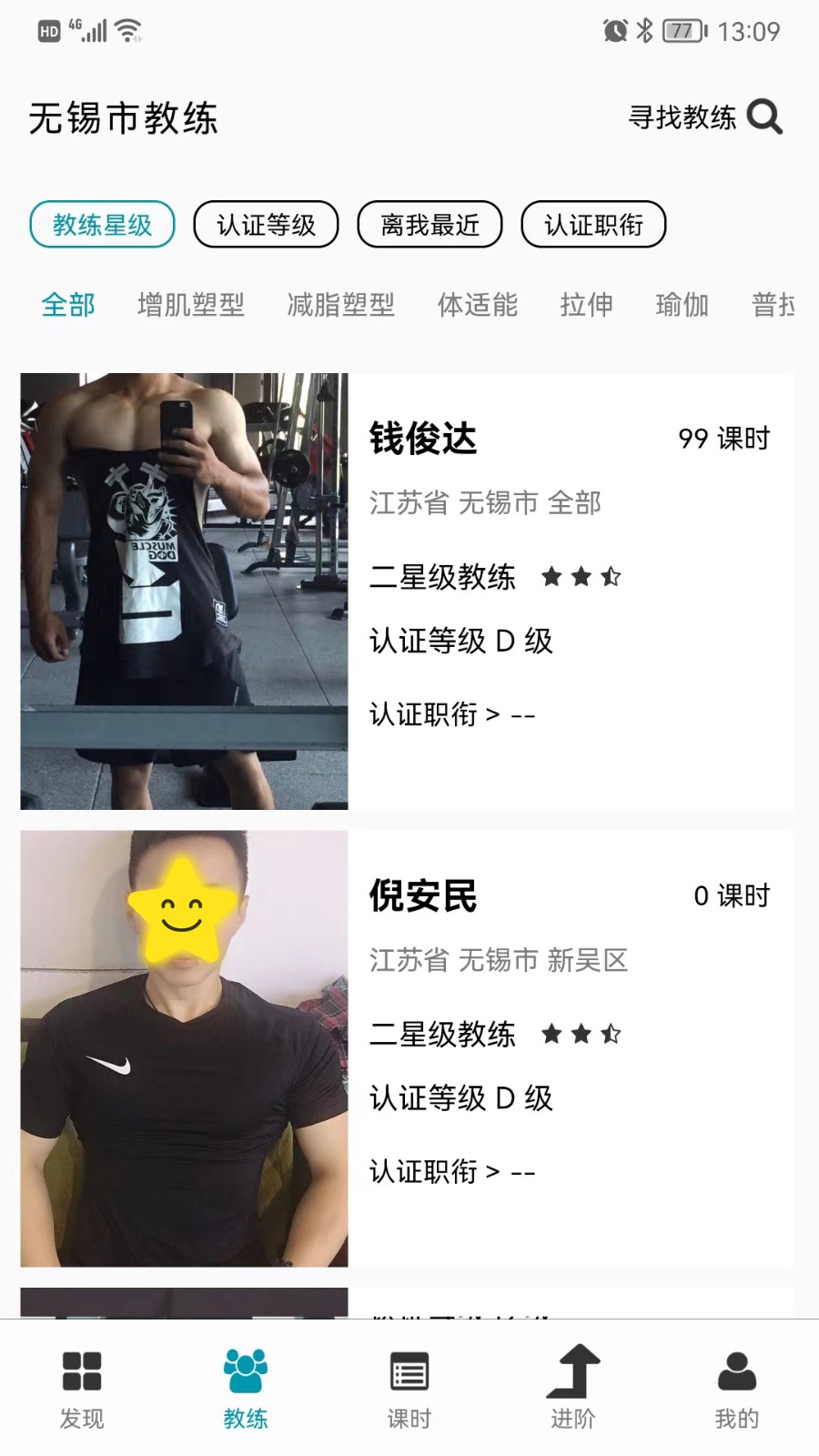The image size is (819, 1456).
Task: Open coach 钱俊达's profile card
Action: [x=407, y=591]
